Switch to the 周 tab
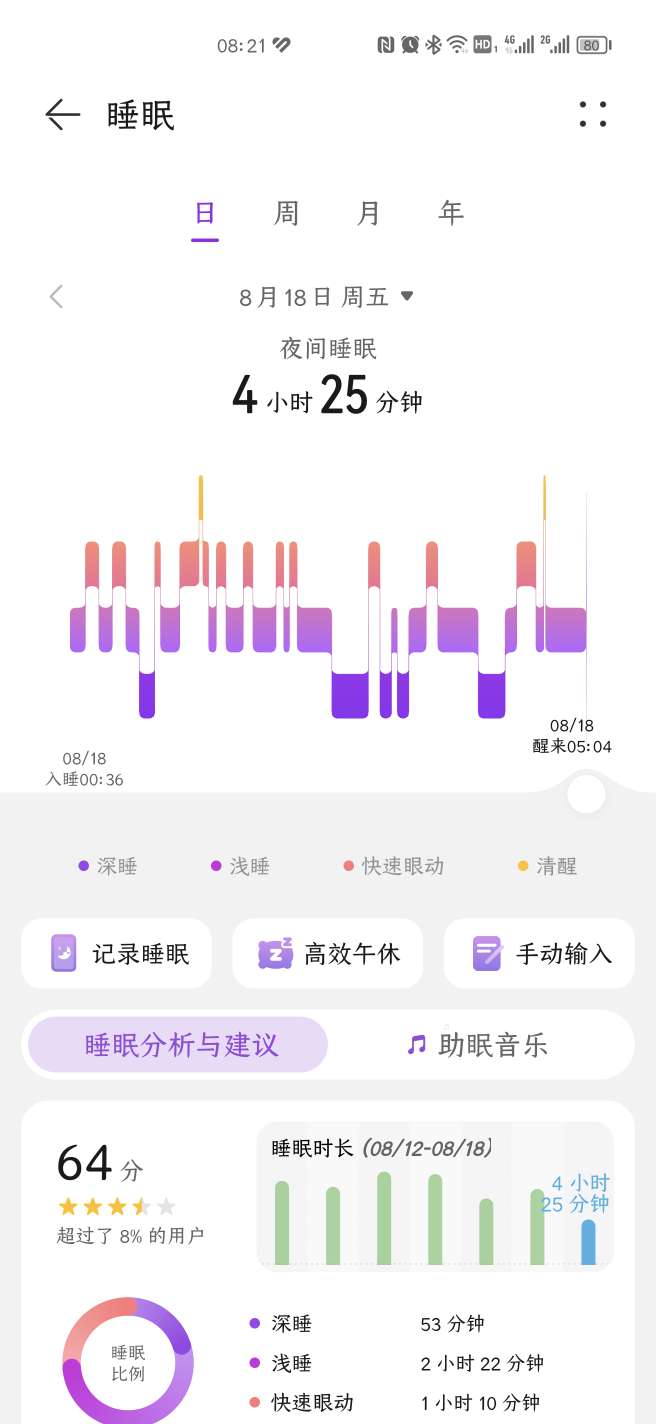 tap(287, 213)
